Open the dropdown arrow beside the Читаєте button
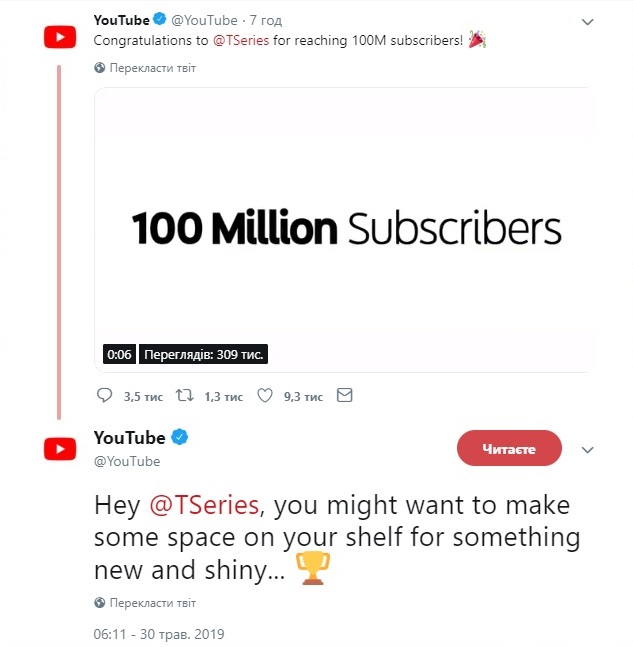This screenshot has height=647, width=633. click(588, 449)
